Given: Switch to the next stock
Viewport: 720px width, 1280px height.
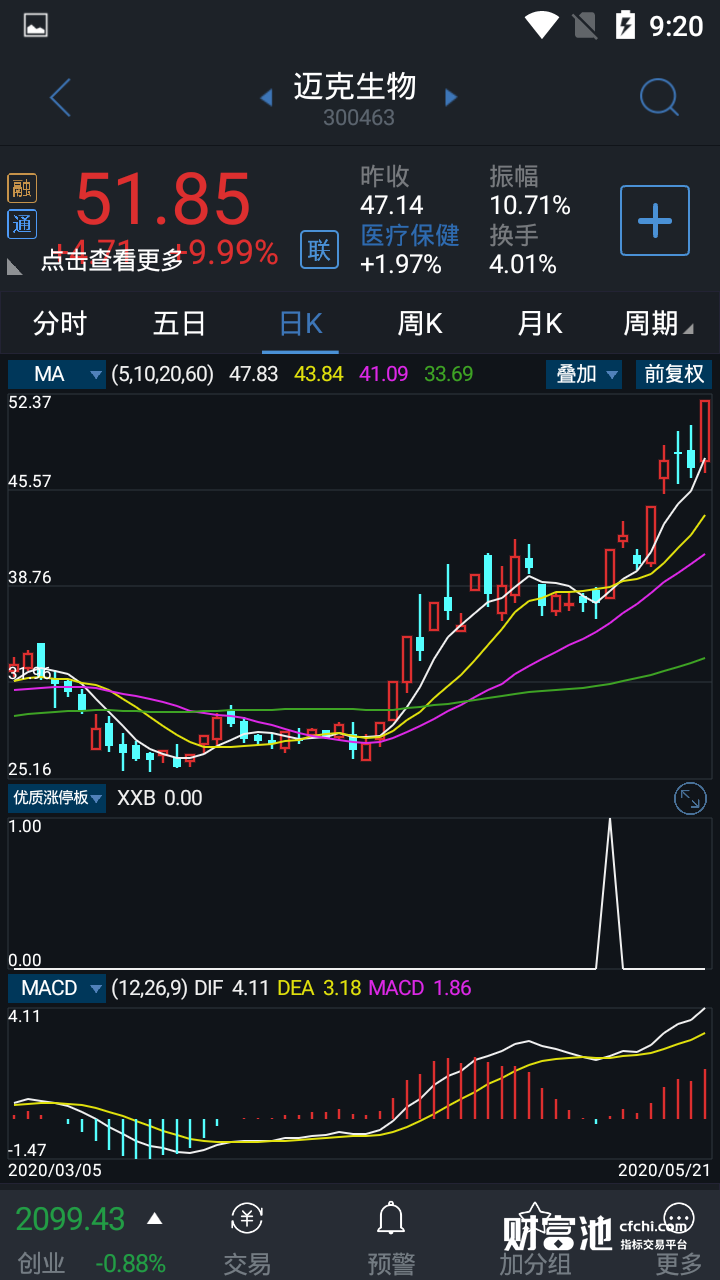Looking at the screenshot, I should pyautogui.click(x=451, y=98).
